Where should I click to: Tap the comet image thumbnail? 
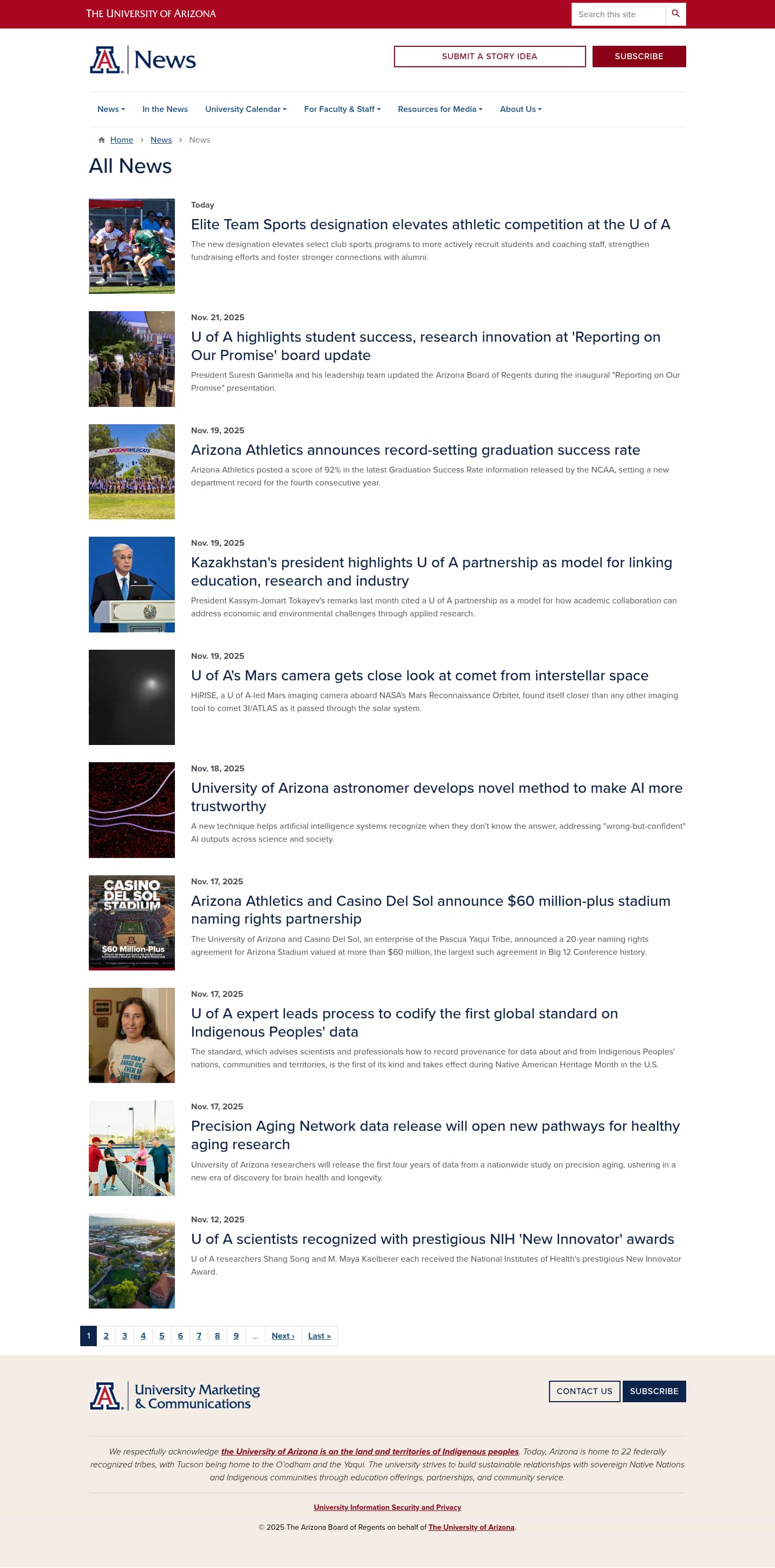pos(131,697)
